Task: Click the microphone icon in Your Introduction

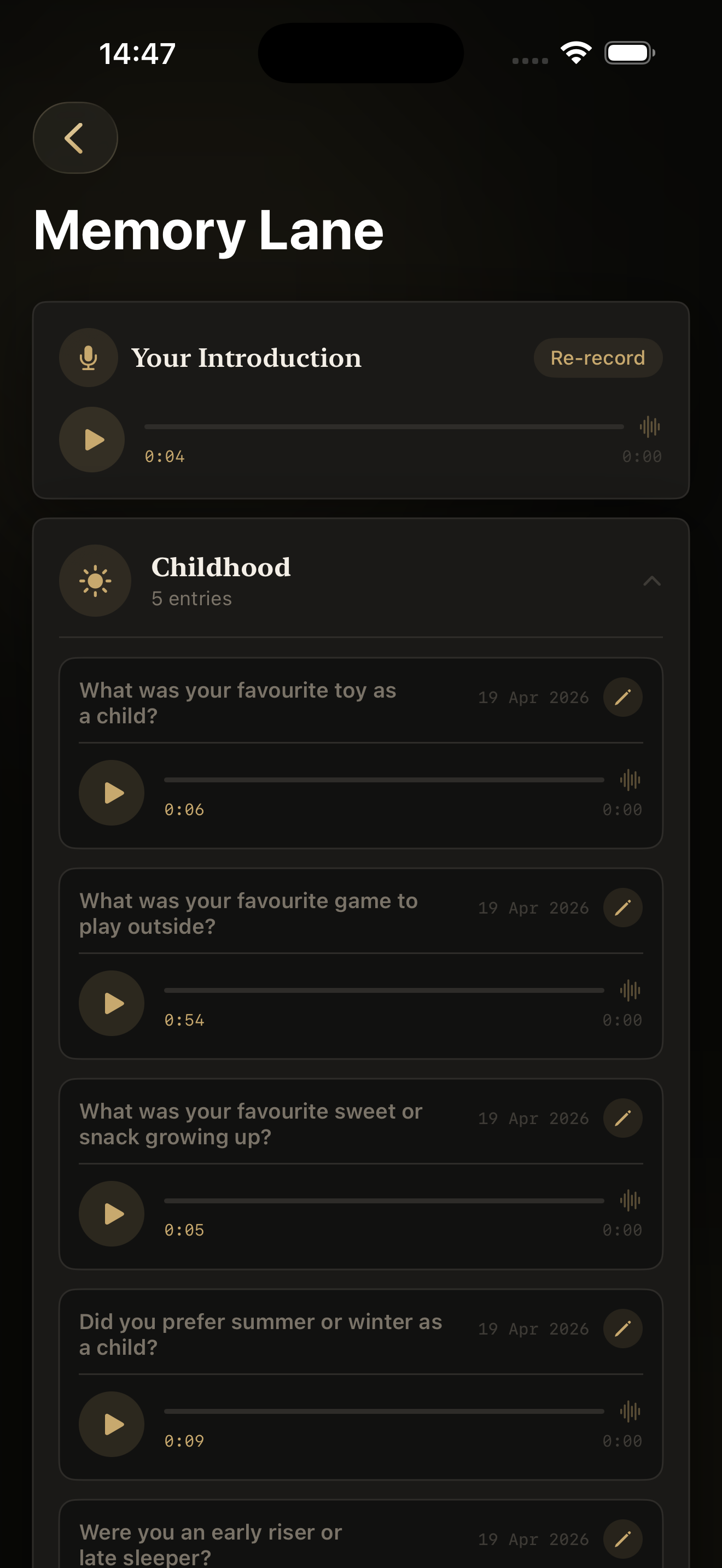Action: [89, 358]
